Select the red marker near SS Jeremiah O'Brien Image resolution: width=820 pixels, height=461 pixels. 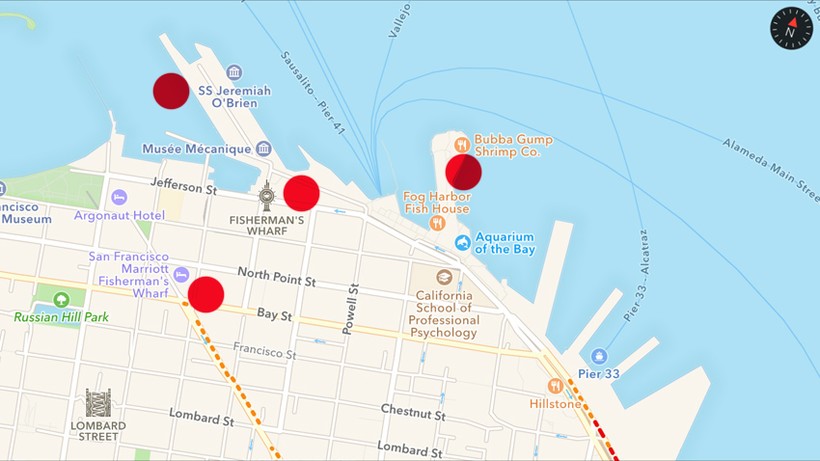coord(171,91)
